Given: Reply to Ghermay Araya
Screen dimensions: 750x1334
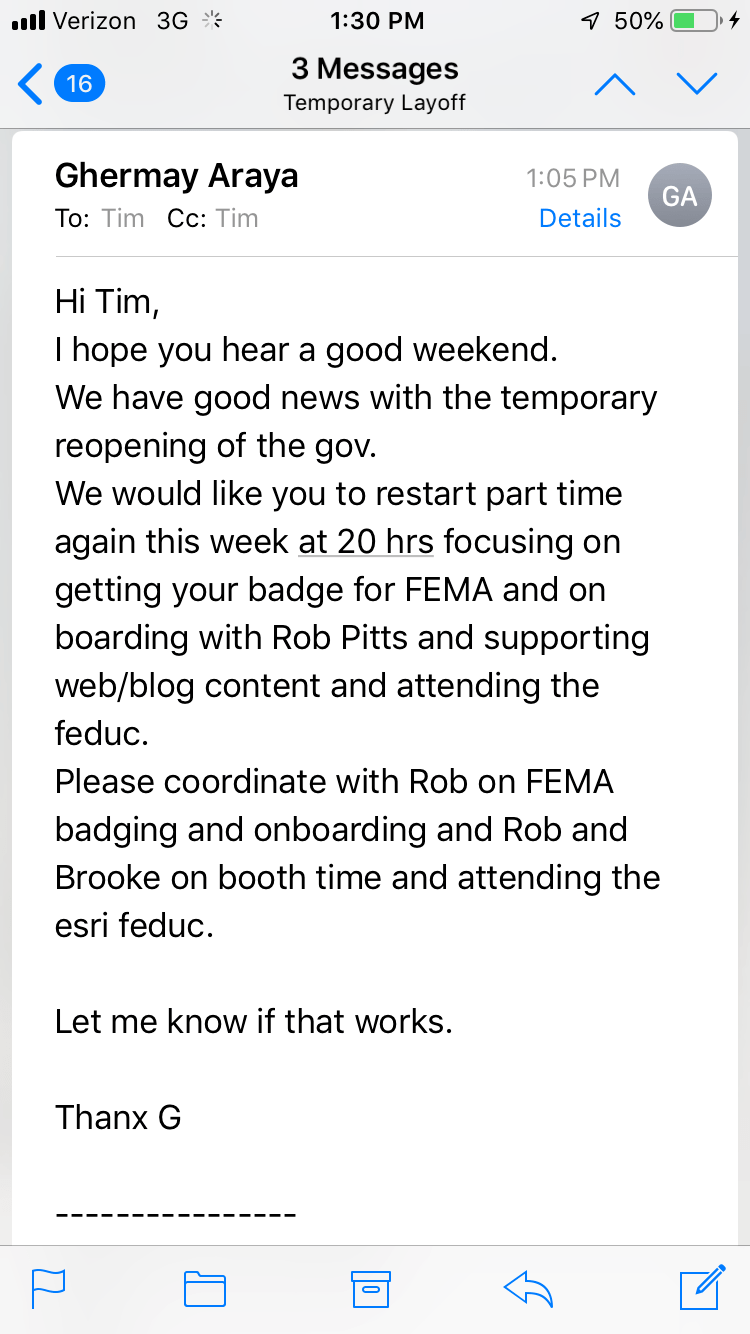Looking at the screenshot, I should tap(529, 1288).
